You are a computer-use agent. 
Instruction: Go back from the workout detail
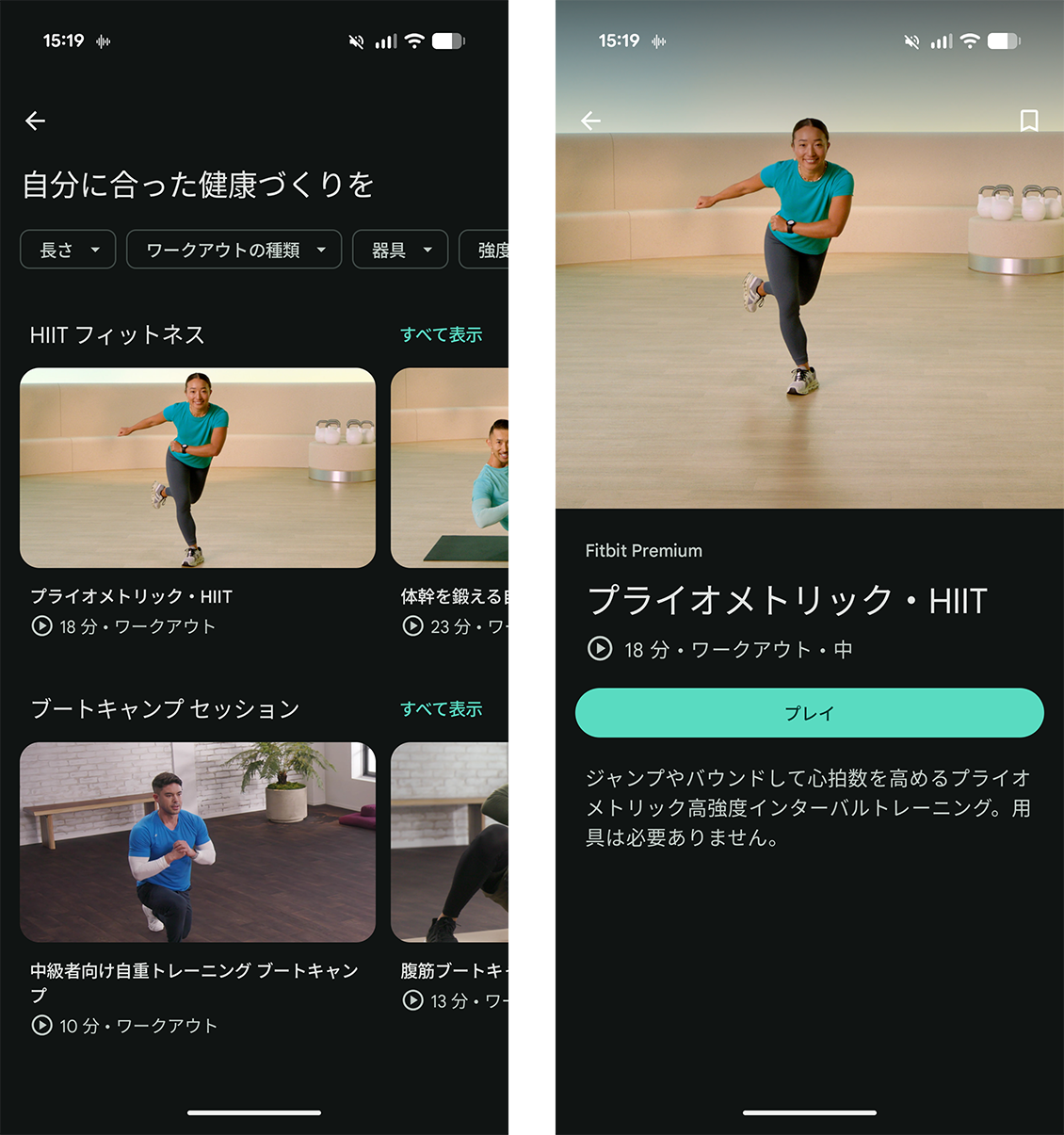point(591,121)
